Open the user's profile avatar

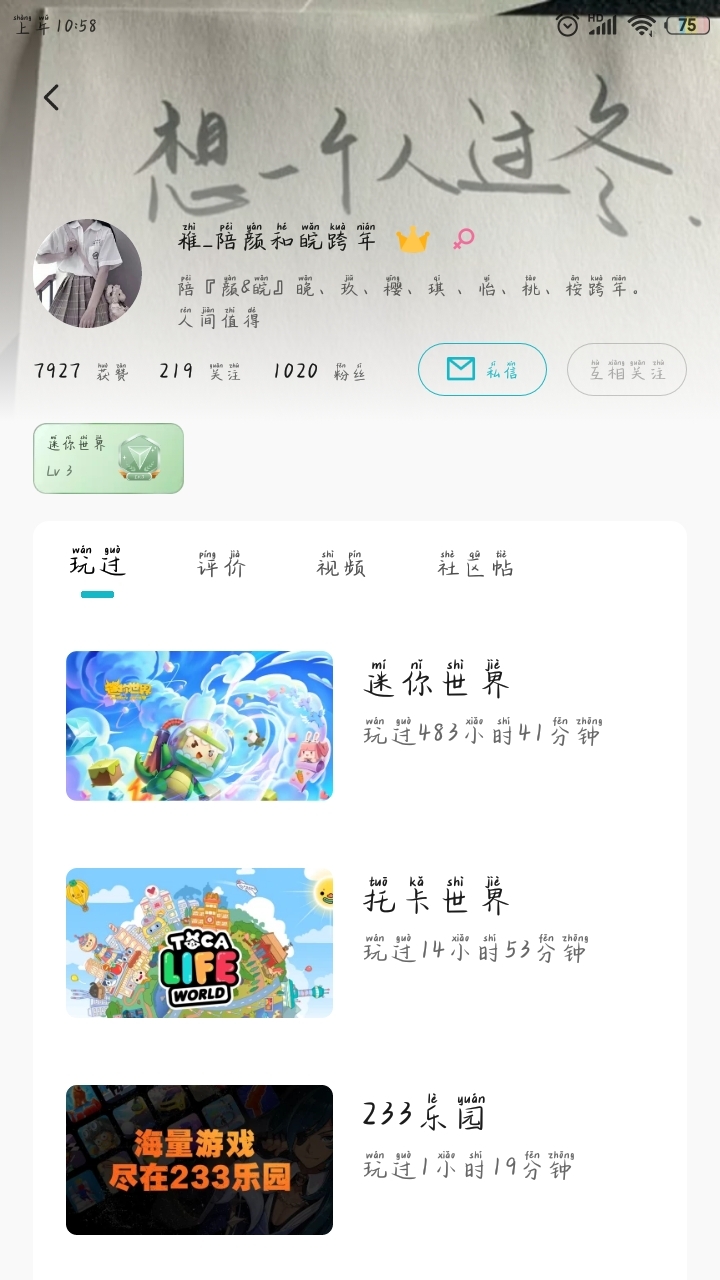click(x=88, y=273)
